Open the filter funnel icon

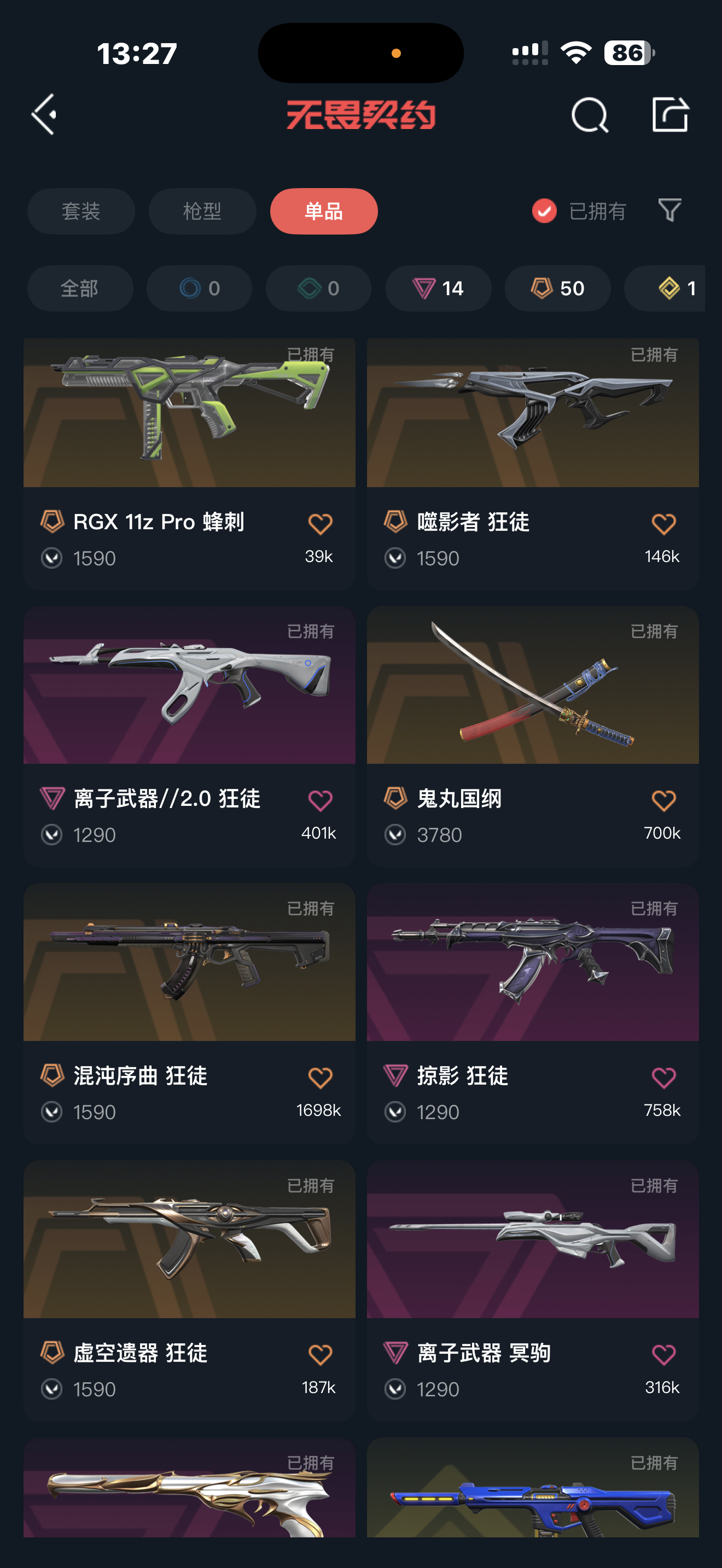tap(669, 210)
